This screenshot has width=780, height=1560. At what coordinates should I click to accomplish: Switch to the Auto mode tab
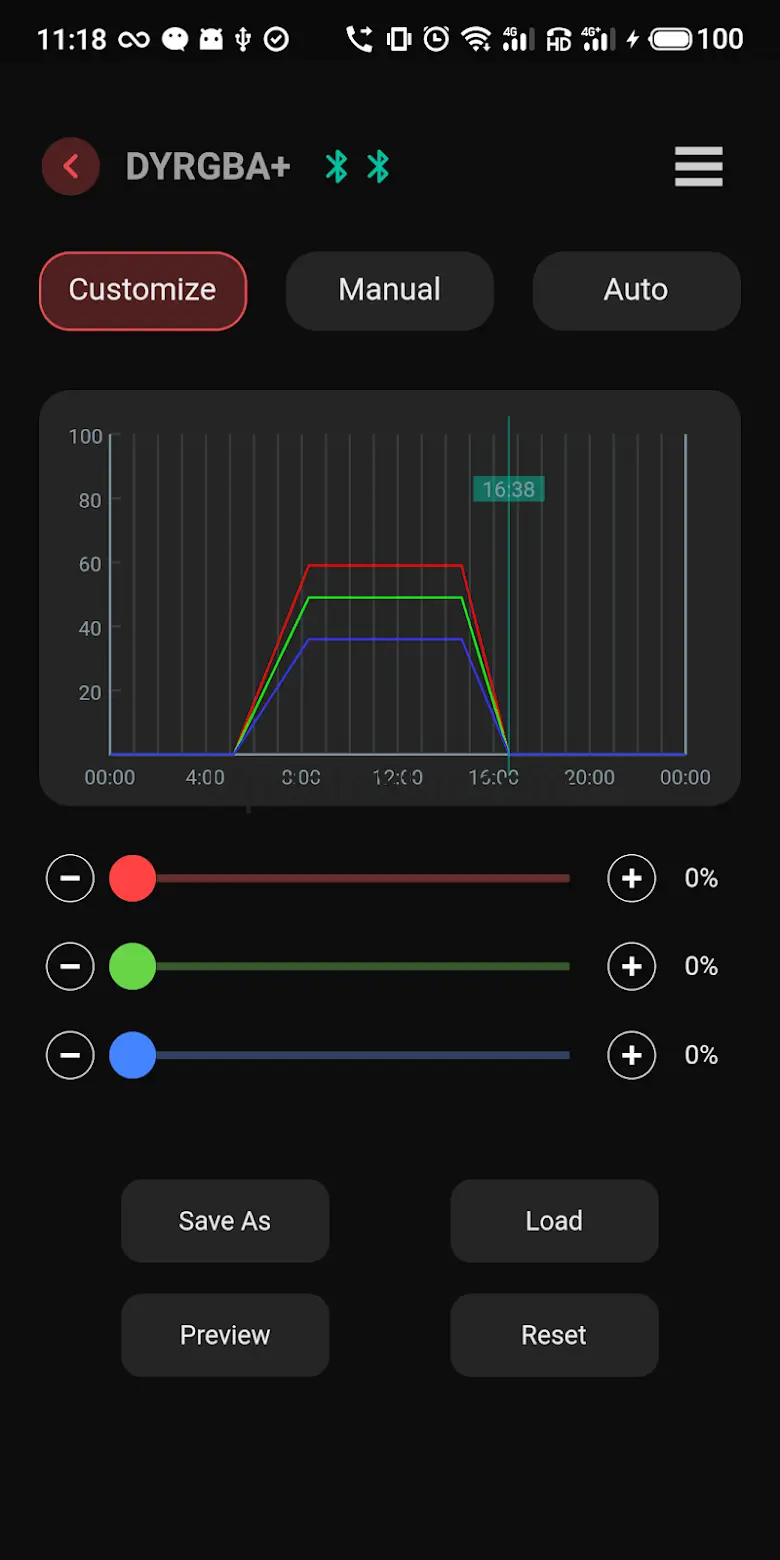[x=636, y=290]
